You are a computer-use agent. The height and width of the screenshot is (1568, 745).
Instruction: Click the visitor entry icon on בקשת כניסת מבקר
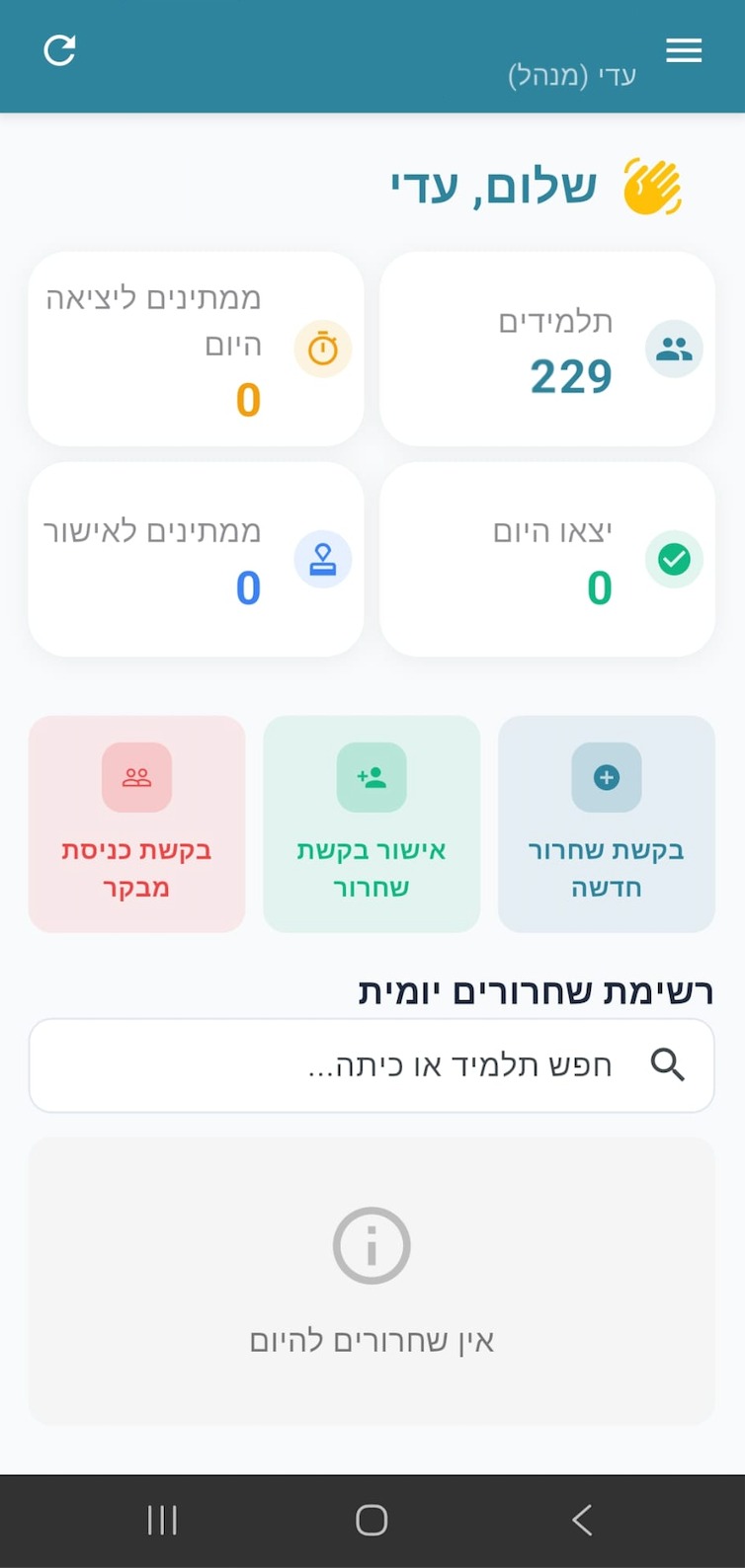coord(136,776)
